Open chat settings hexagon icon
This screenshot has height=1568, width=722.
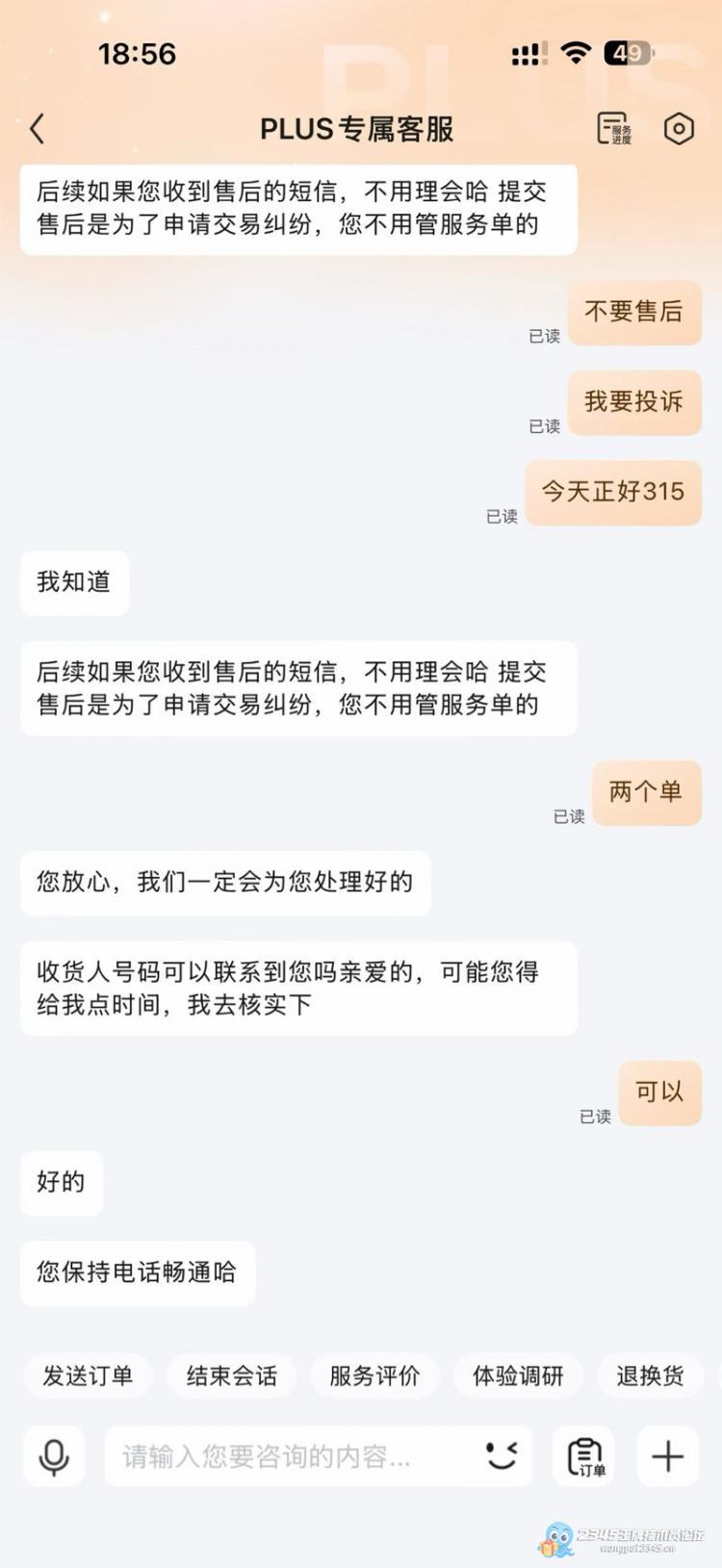click(x=679, y=128)
